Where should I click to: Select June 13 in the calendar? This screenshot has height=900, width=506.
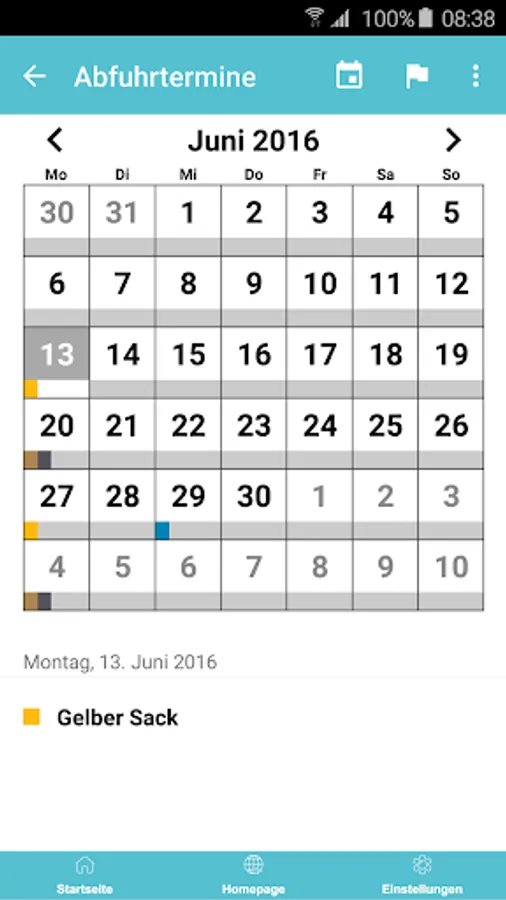click(56, 363)
